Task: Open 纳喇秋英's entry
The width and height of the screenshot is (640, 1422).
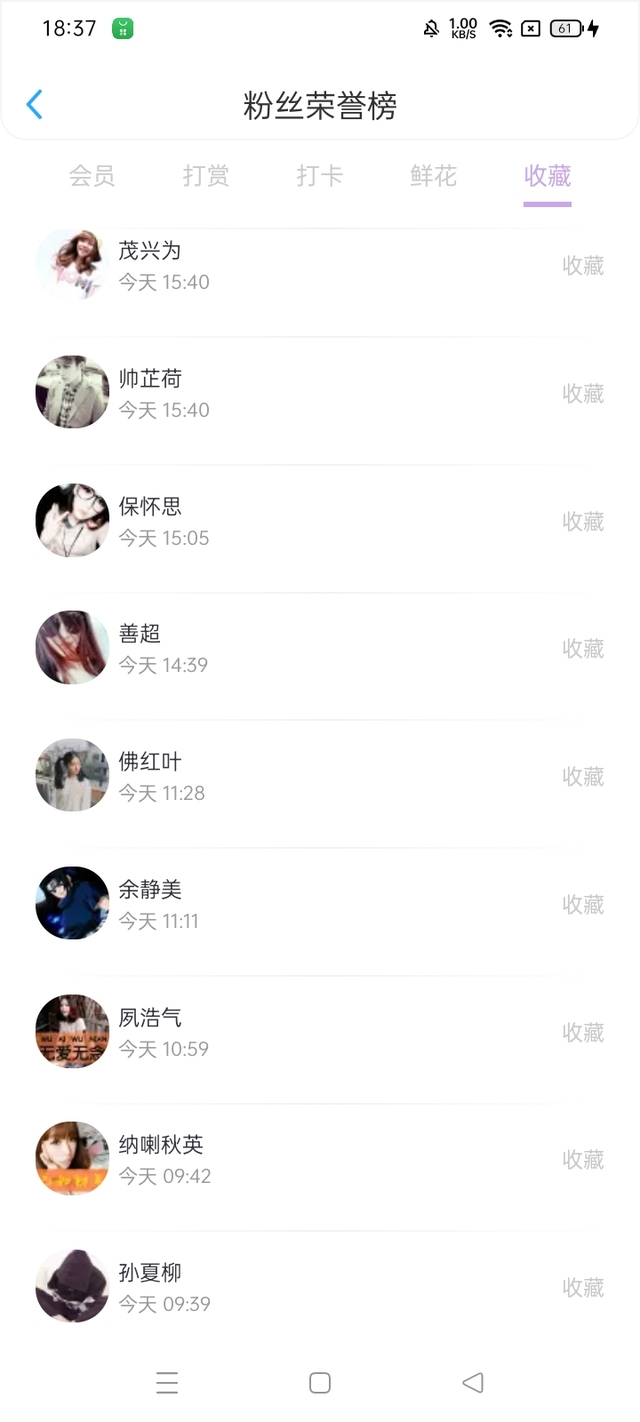Action: [320, 1159]
